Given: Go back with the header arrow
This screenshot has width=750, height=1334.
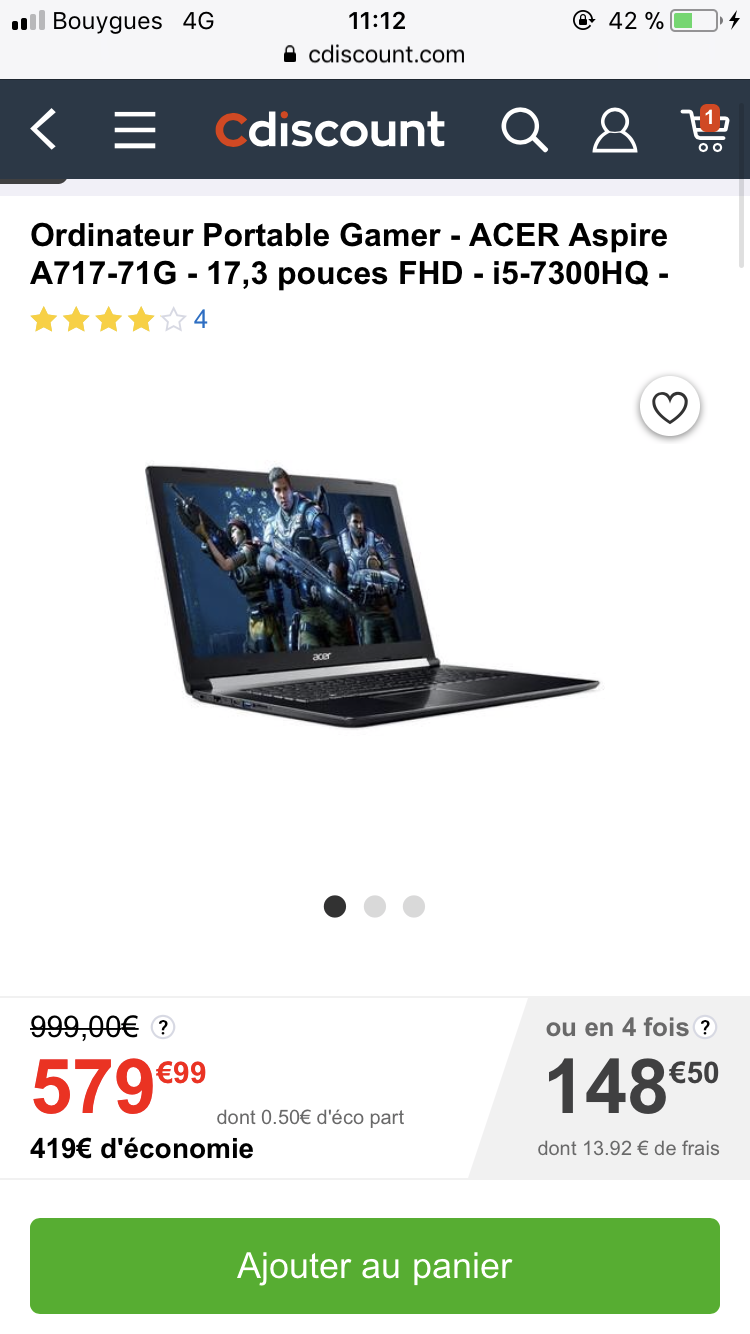Looking at the screenshot, I should [43, 130].
